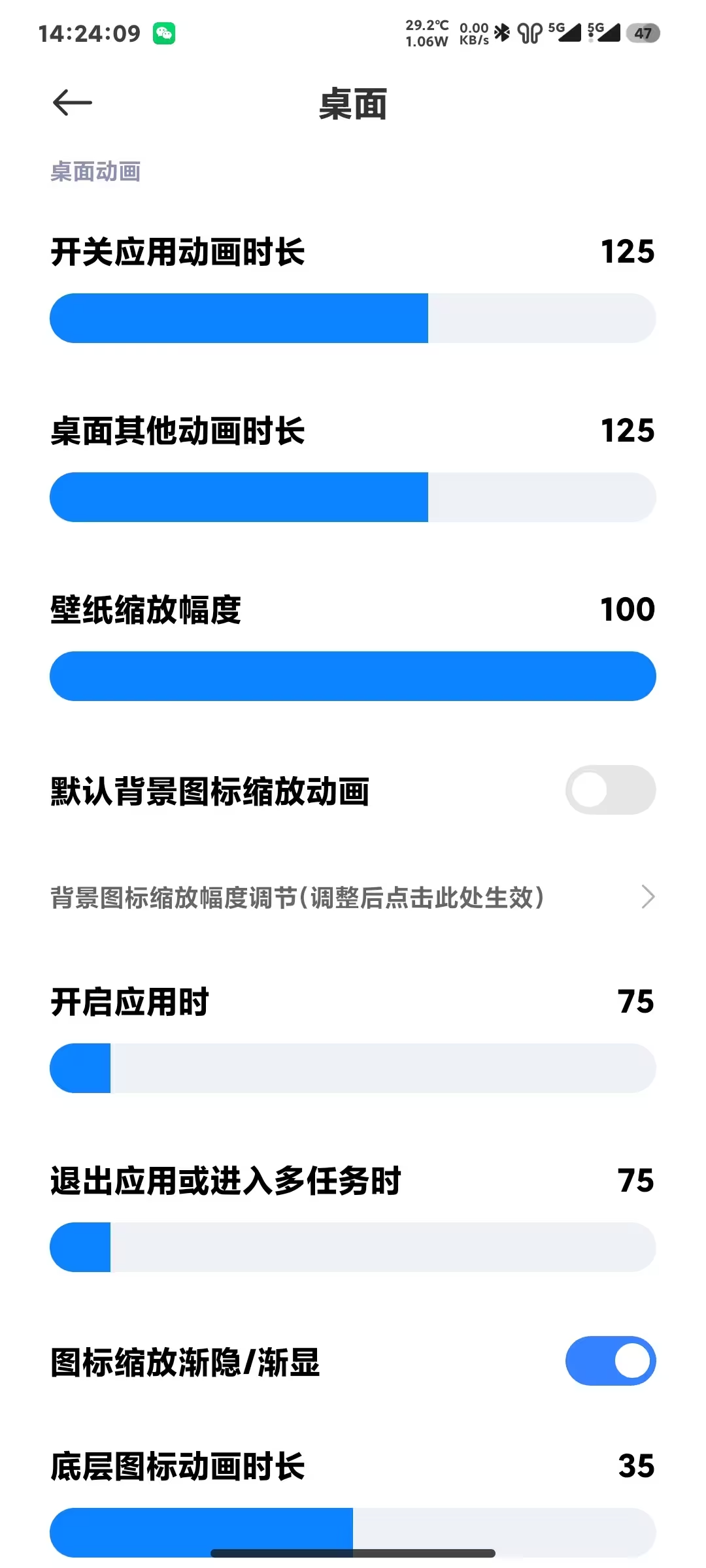
Task: Tap the 开关应用动画时长 slider
Action: pos(353,318)
